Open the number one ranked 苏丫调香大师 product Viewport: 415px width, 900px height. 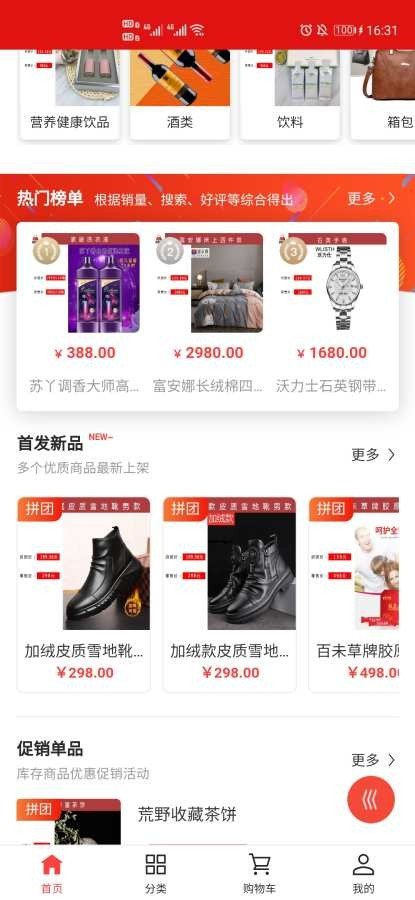[86, 313]
